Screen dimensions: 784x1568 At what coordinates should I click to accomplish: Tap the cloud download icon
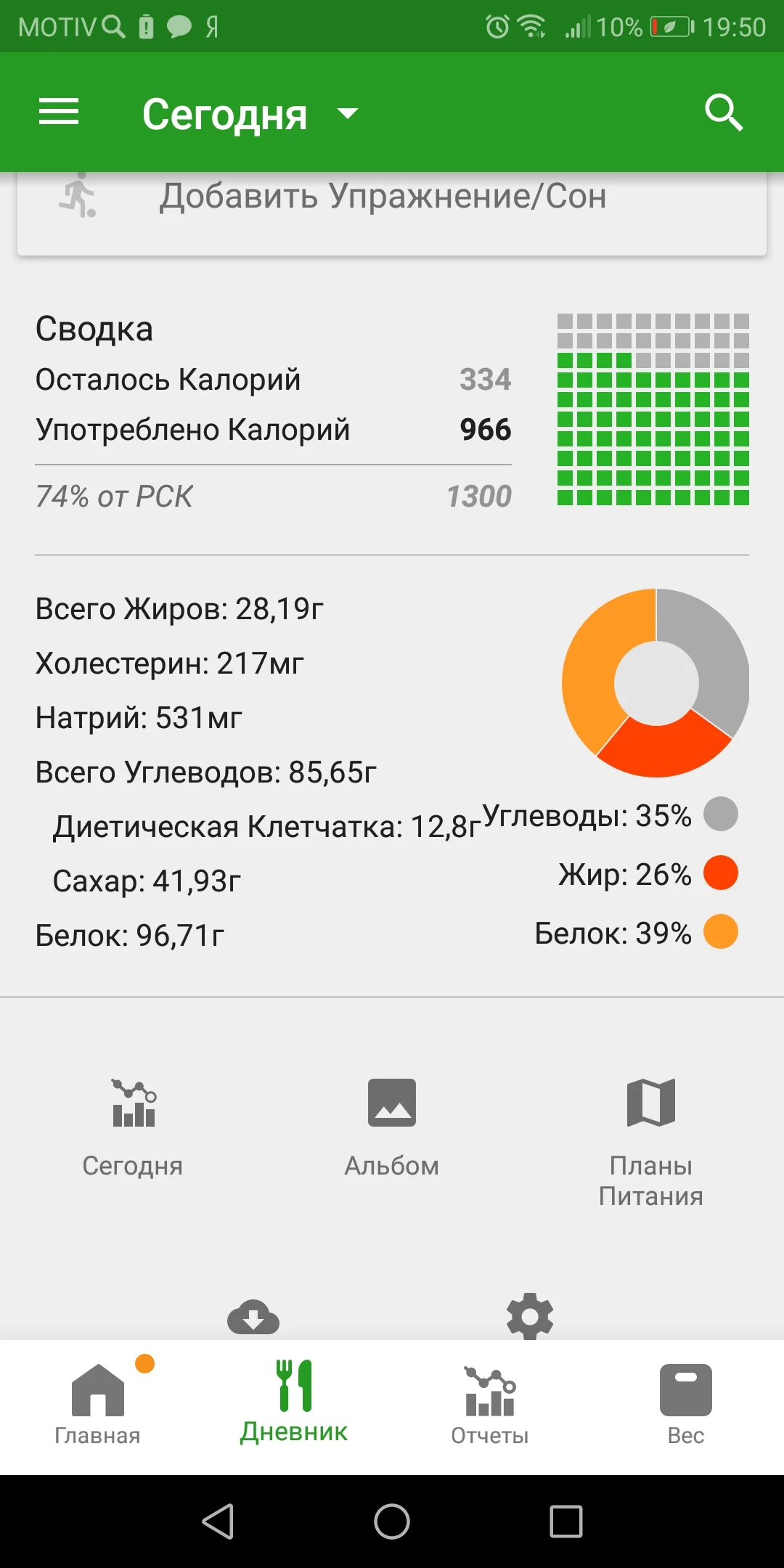pyautogui.click(x=253, y=1318)
